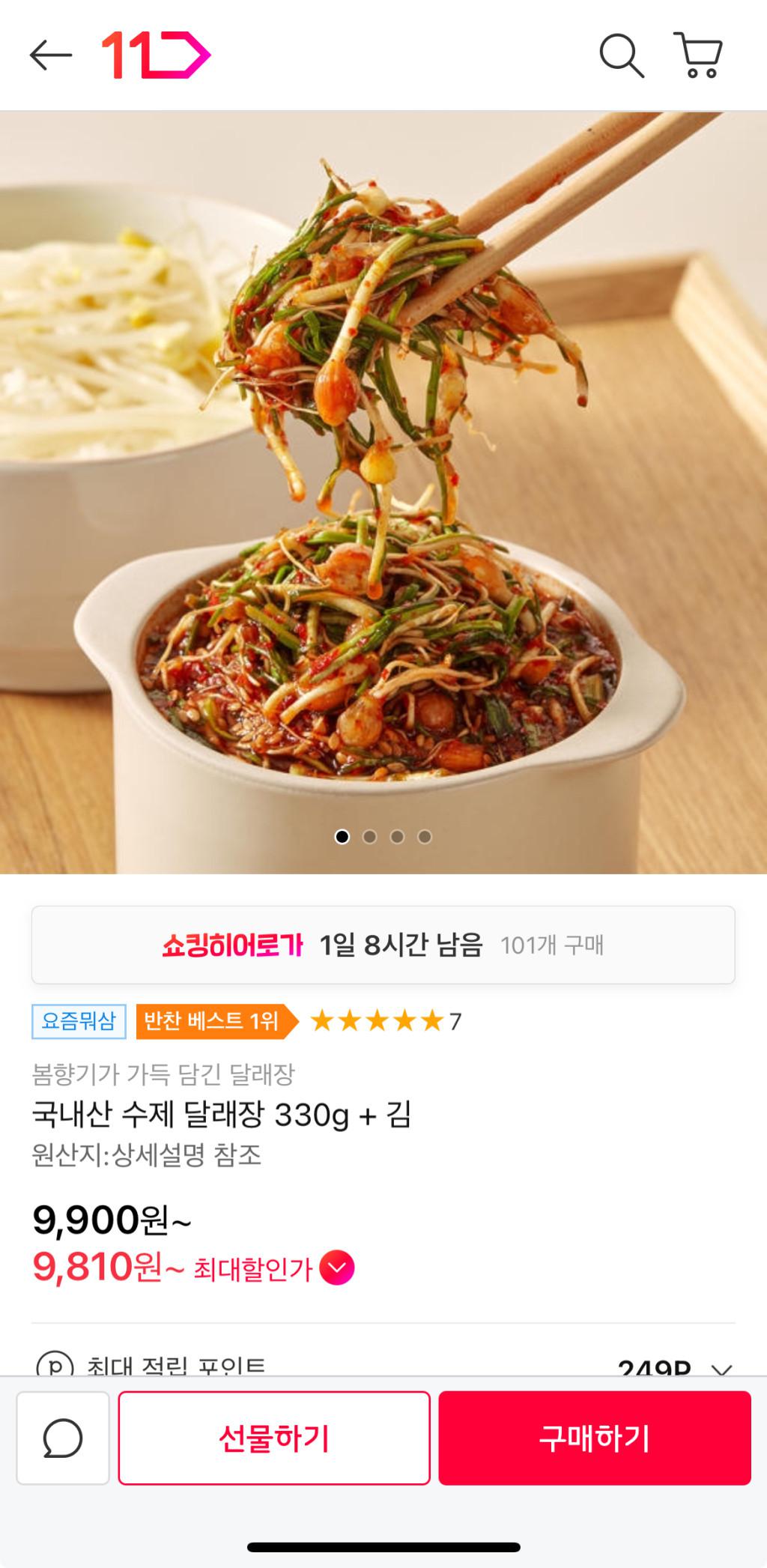Expand 최대 적립 포인트 details
Image resolution: width=767 pixels, height=1568 pixels.
721,1369
